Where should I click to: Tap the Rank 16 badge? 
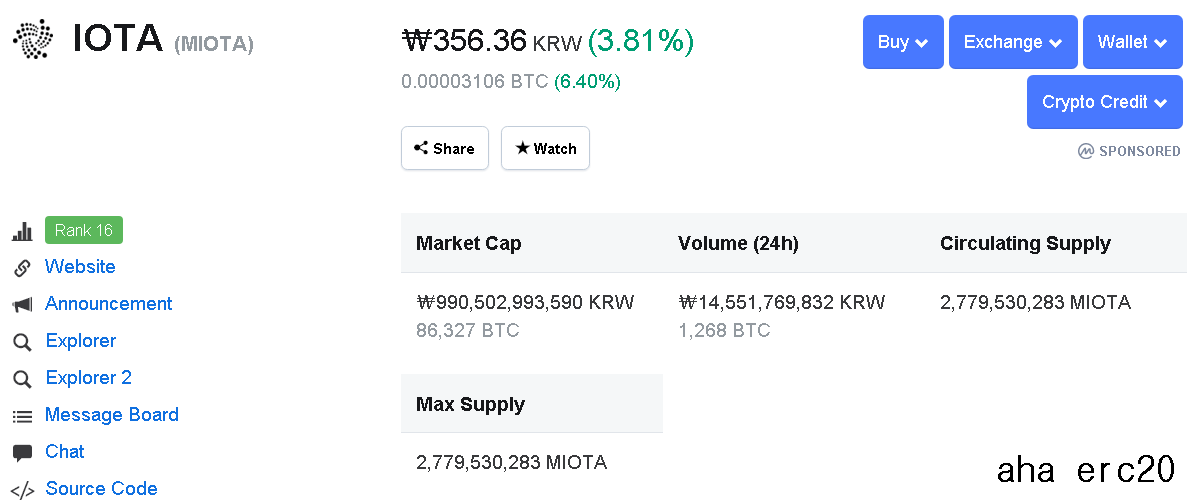tap(84, 231)
